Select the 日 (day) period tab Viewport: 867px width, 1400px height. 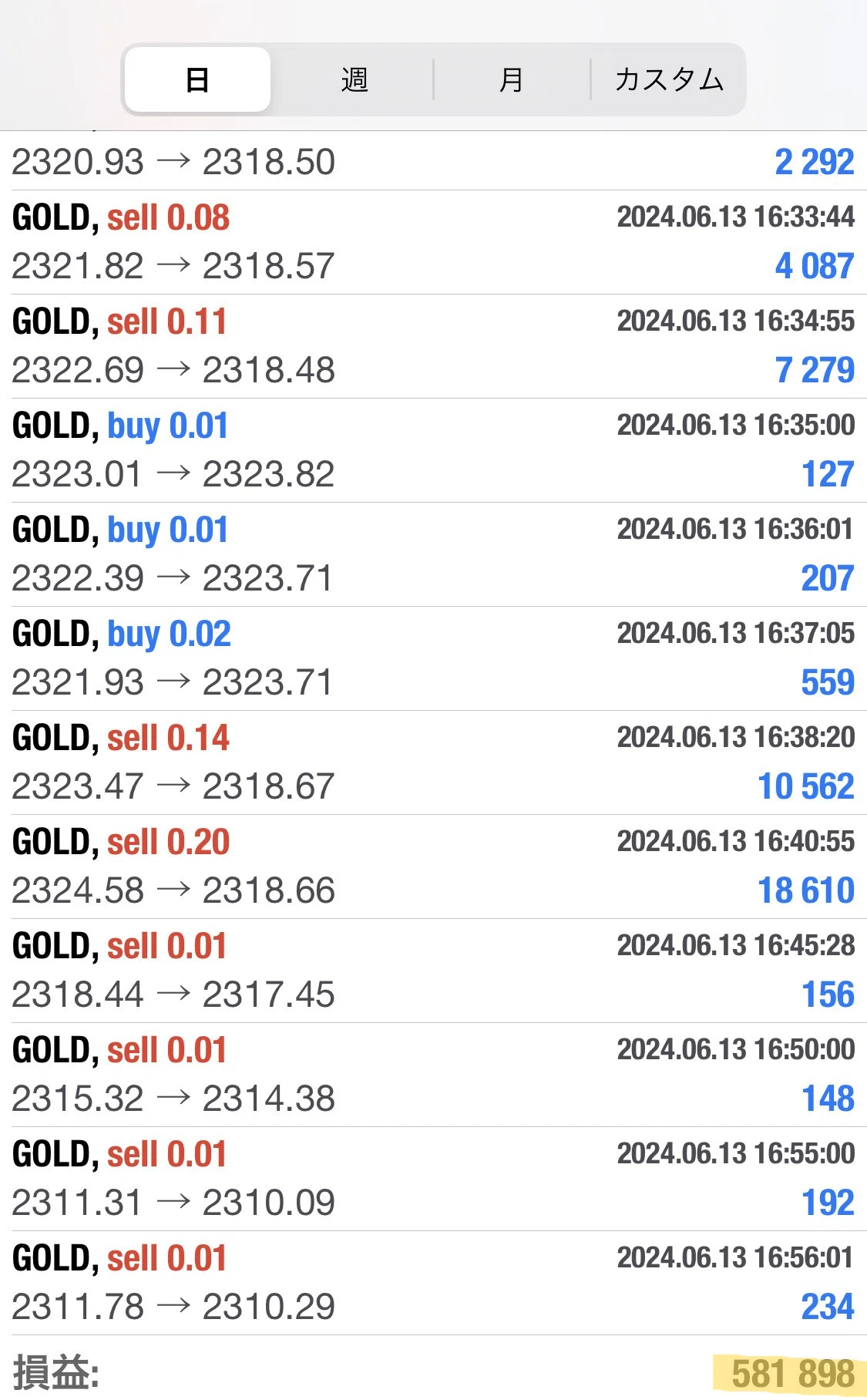pos(197,79)
